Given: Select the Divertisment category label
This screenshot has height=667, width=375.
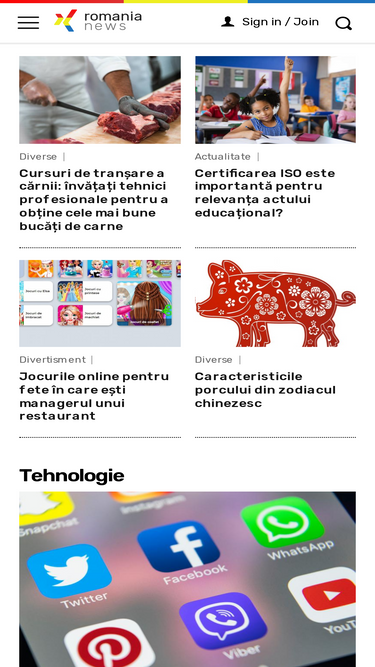Looking at the screenshot, I should pos(52,360).
